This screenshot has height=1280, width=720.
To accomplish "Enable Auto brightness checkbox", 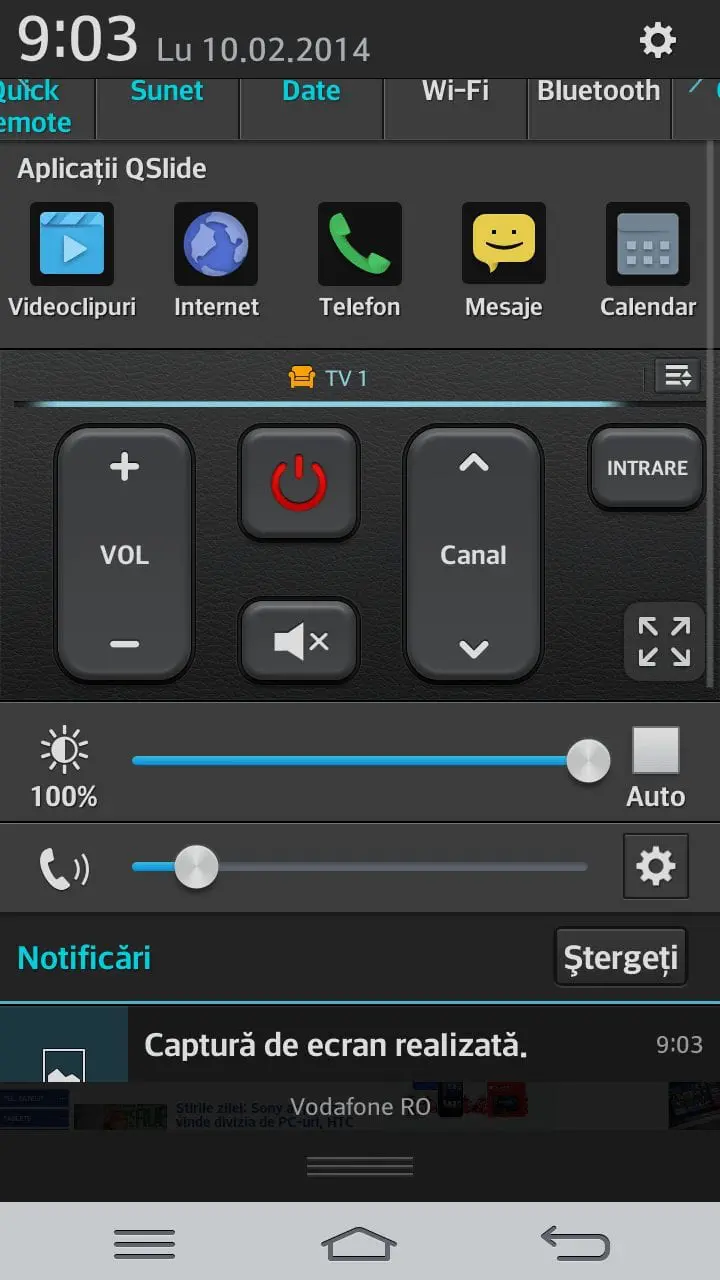I will [x=656, y=751].
